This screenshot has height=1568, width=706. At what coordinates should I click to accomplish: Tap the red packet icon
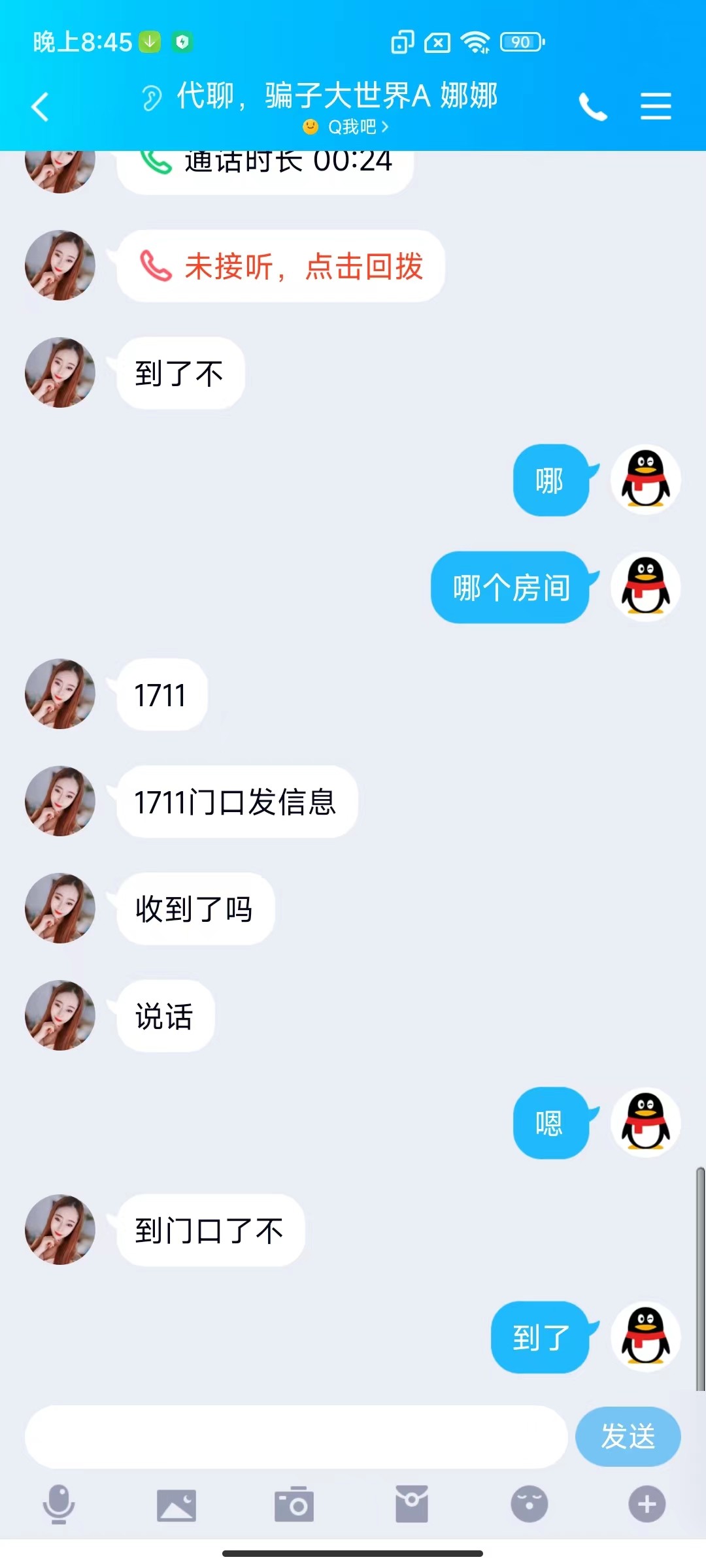pyautogui.click(x=411, y=1505)
